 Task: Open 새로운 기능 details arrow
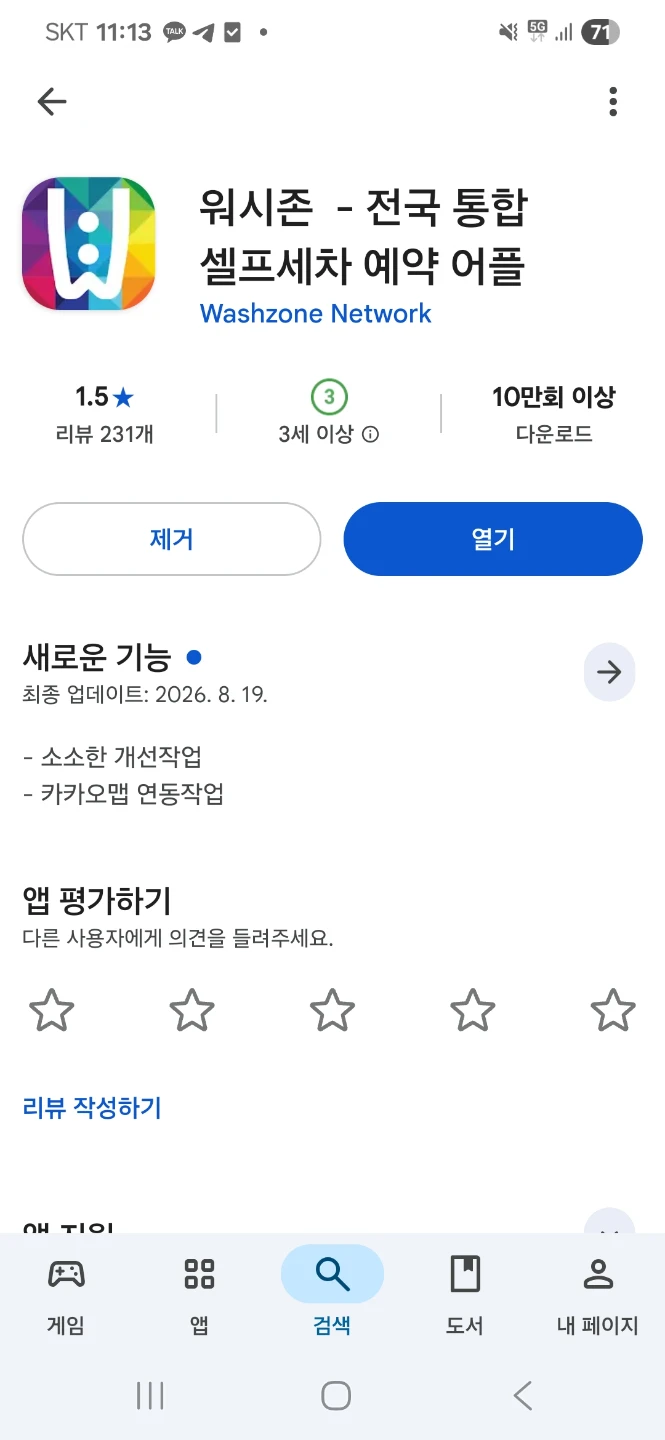point(609,672)
